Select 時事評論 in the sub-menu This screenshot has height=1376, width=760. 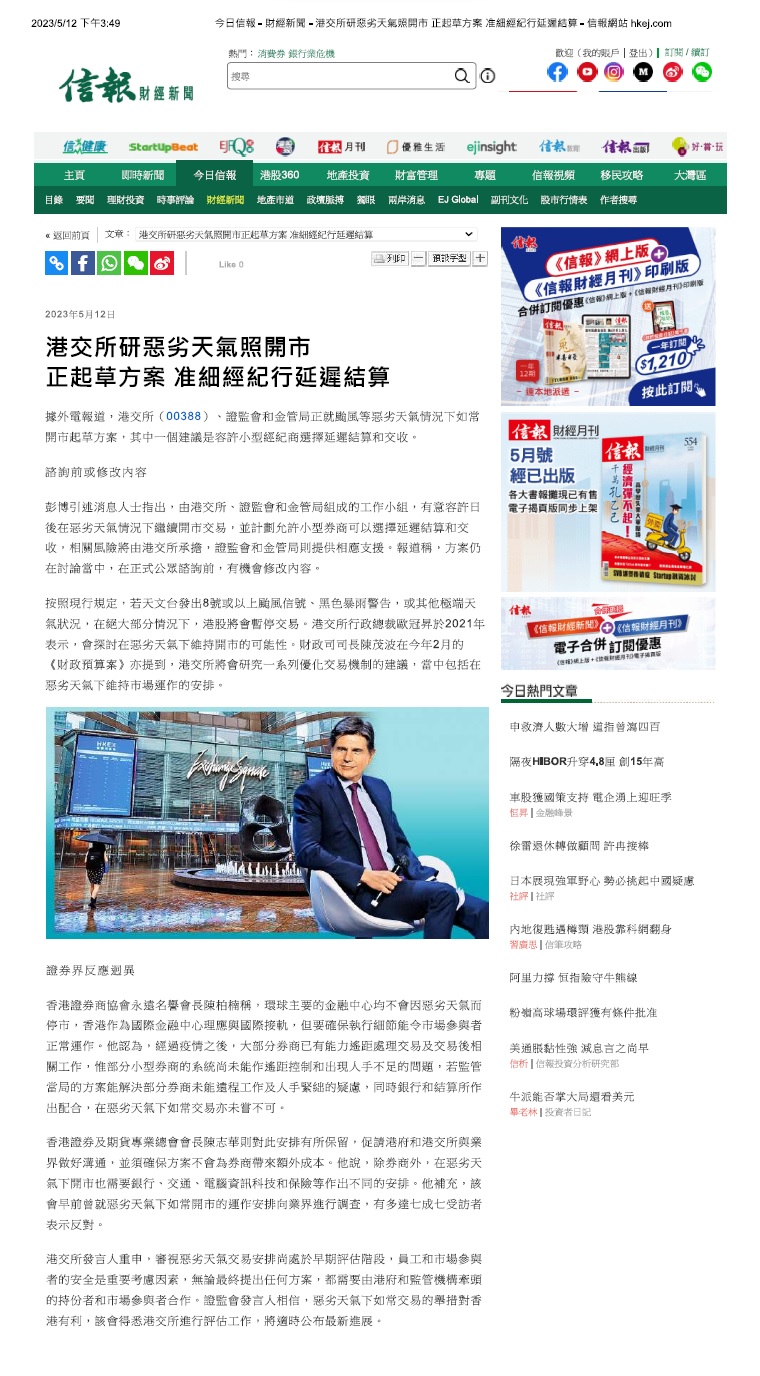[175, 200]
